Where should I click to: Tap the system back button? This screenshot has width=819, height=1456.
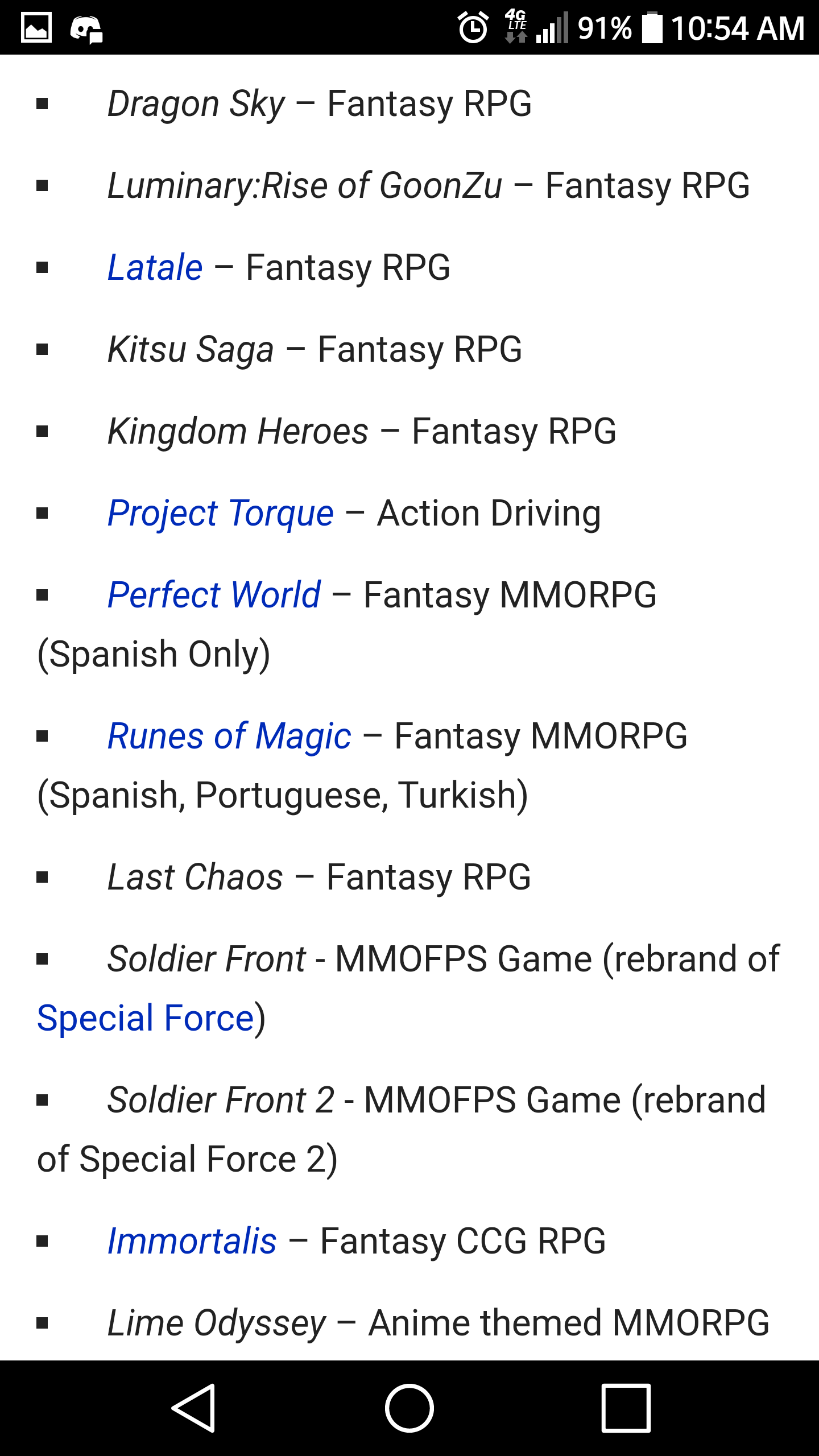193,1408
